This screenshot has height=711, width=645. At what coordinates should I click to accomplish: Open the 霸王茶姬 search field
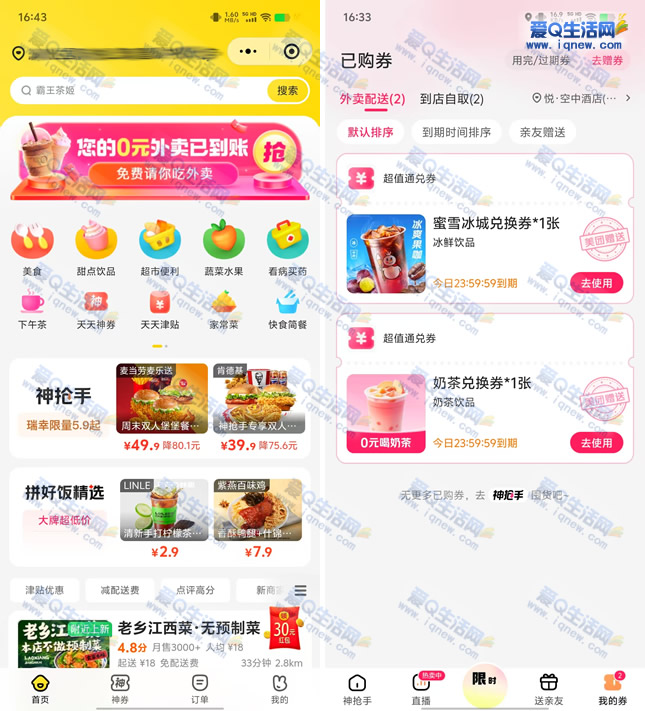click(x=140, y=91)
